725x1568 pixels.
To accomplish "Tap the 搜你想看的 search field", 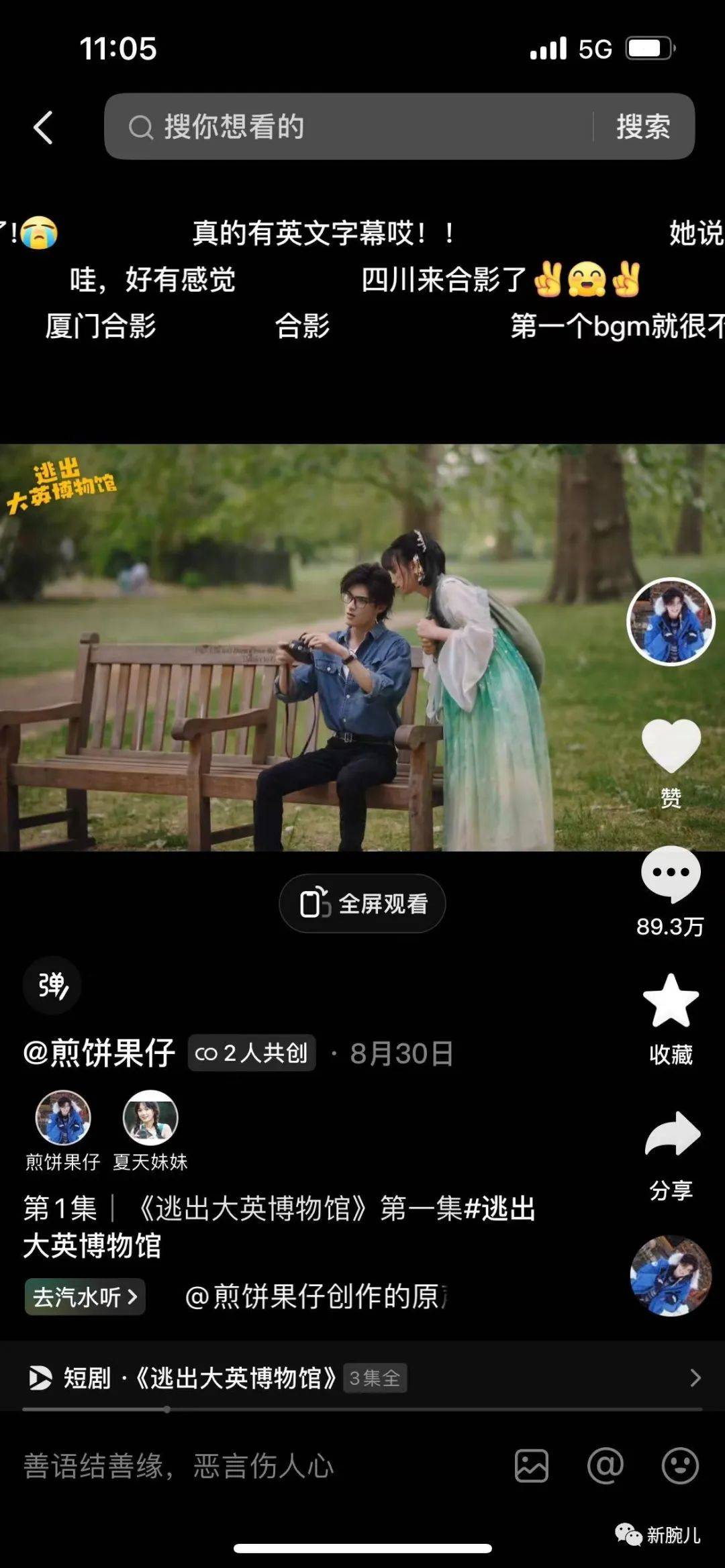I will 349,127.
